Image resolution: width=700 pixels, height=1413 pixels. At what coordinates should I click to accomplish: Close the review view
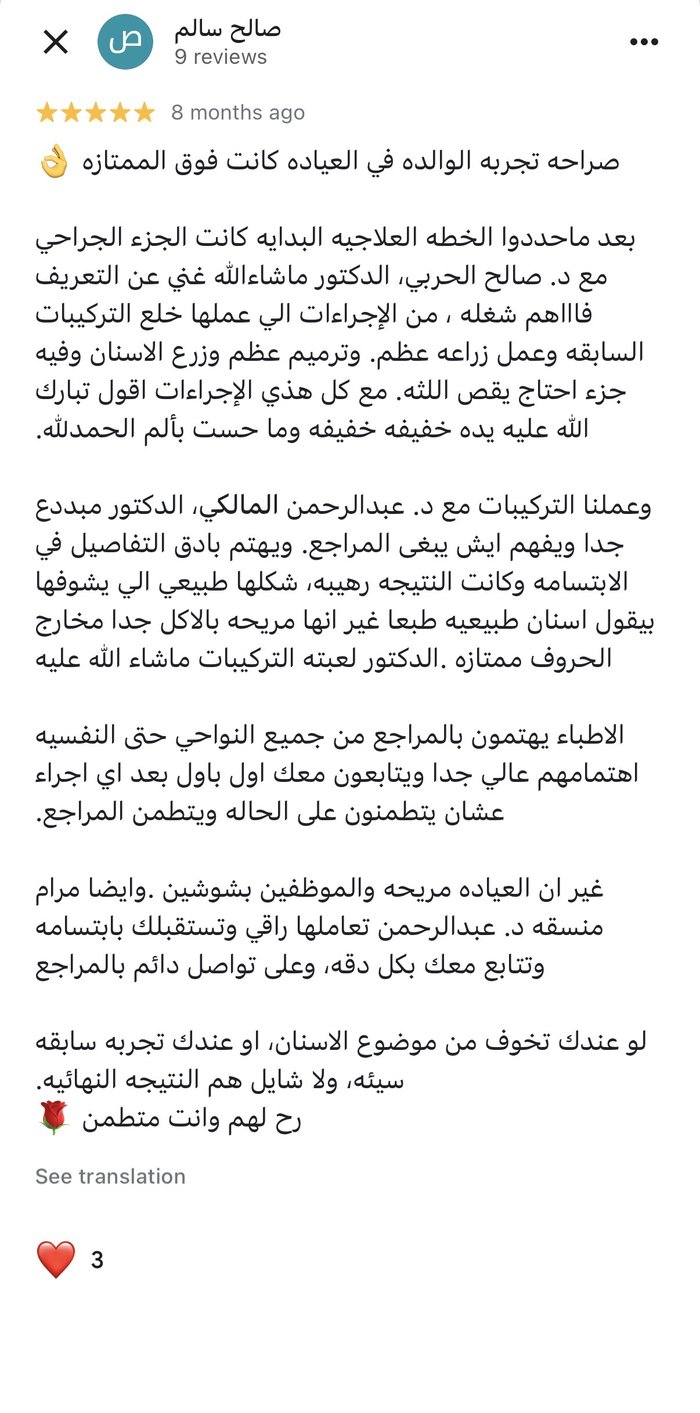(x=56, y=42)
